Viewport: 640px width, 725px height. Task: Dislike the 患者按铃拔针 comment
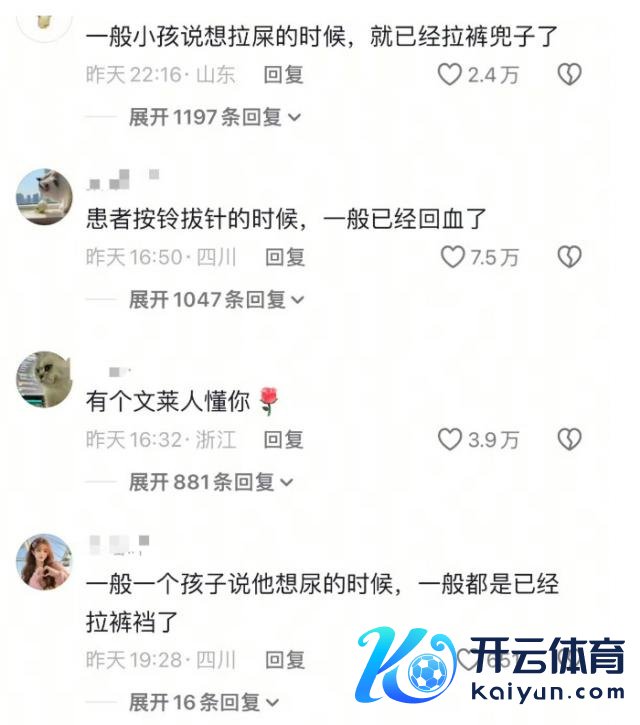click(x=569, y=257)
